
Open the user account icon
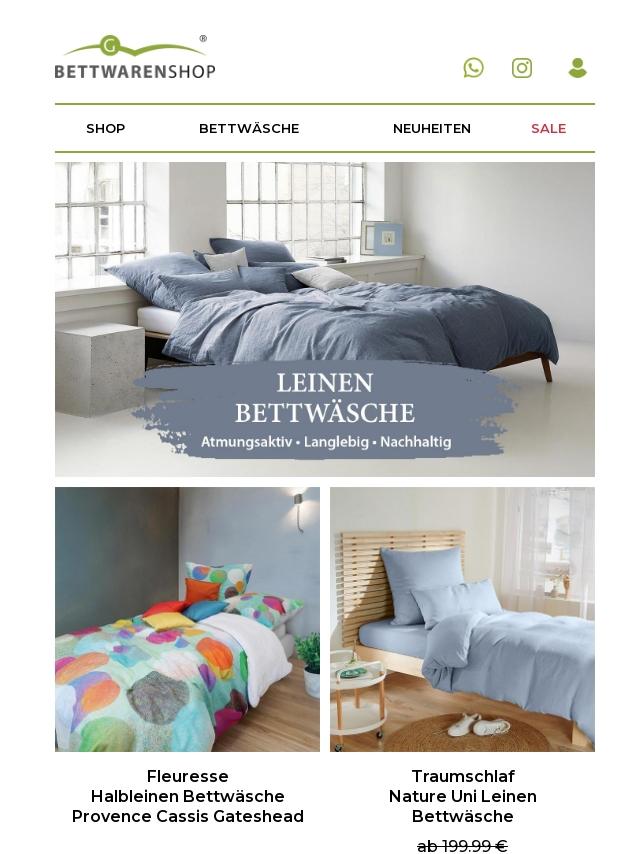pyautogui.click(x=577, y=68)
